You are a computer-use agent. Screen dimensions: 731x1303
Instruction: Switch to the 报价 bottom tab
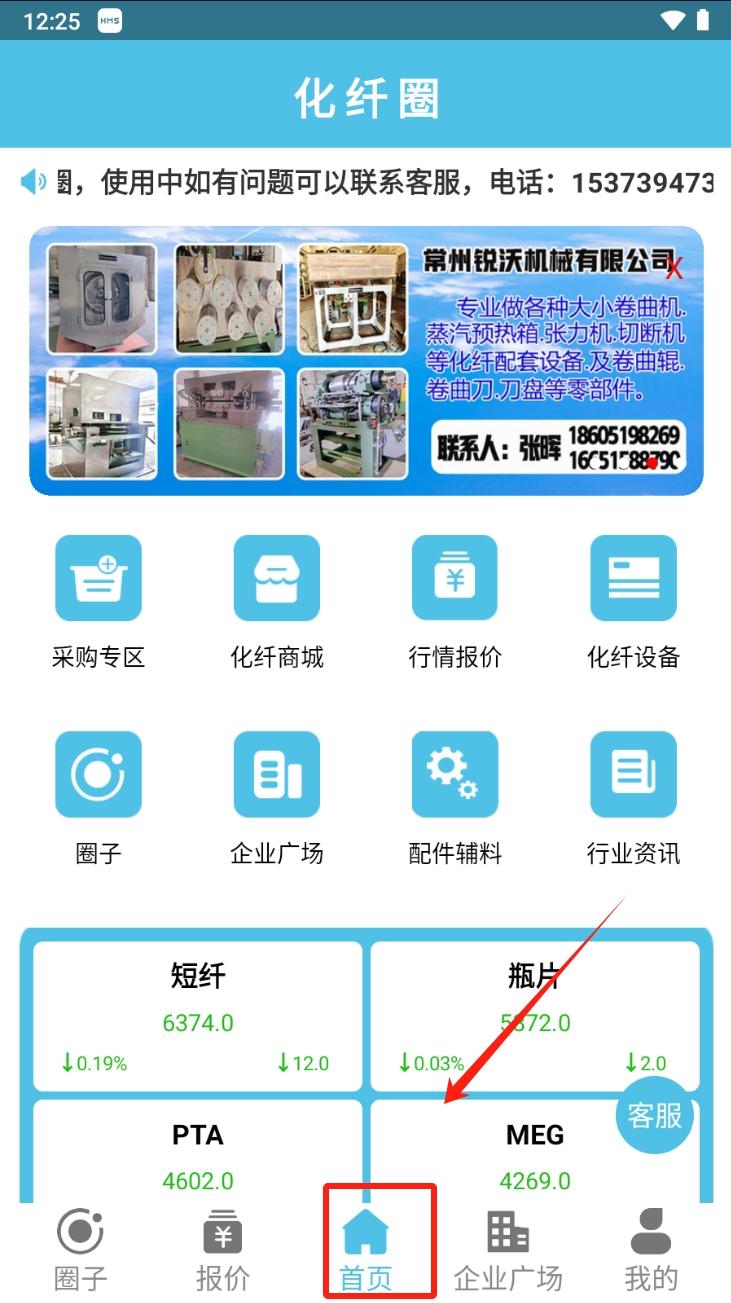(223, 1250)
